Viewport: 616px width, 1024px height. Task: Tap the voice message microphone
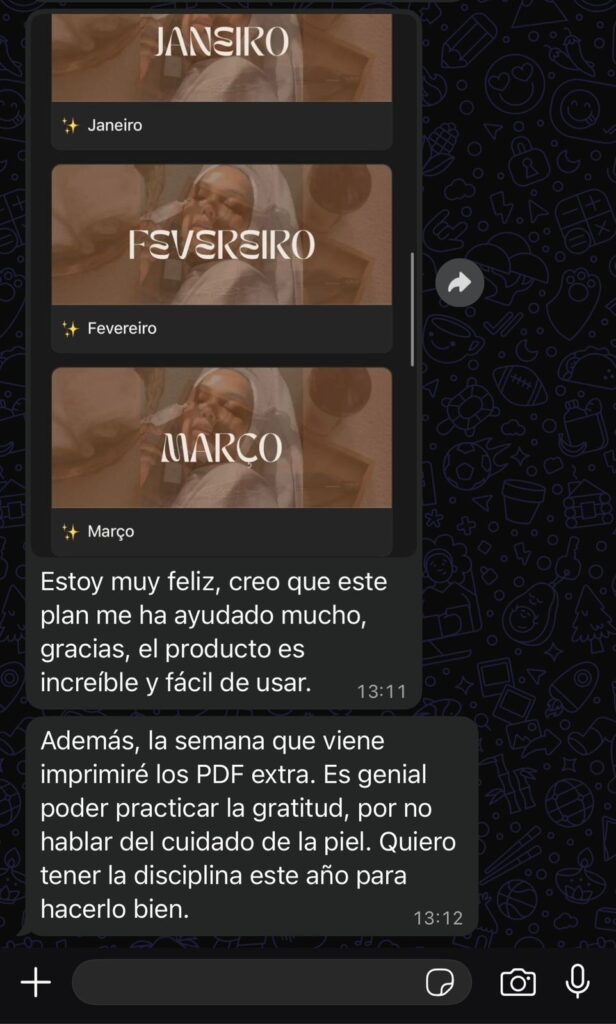click(x=577, y=982)
